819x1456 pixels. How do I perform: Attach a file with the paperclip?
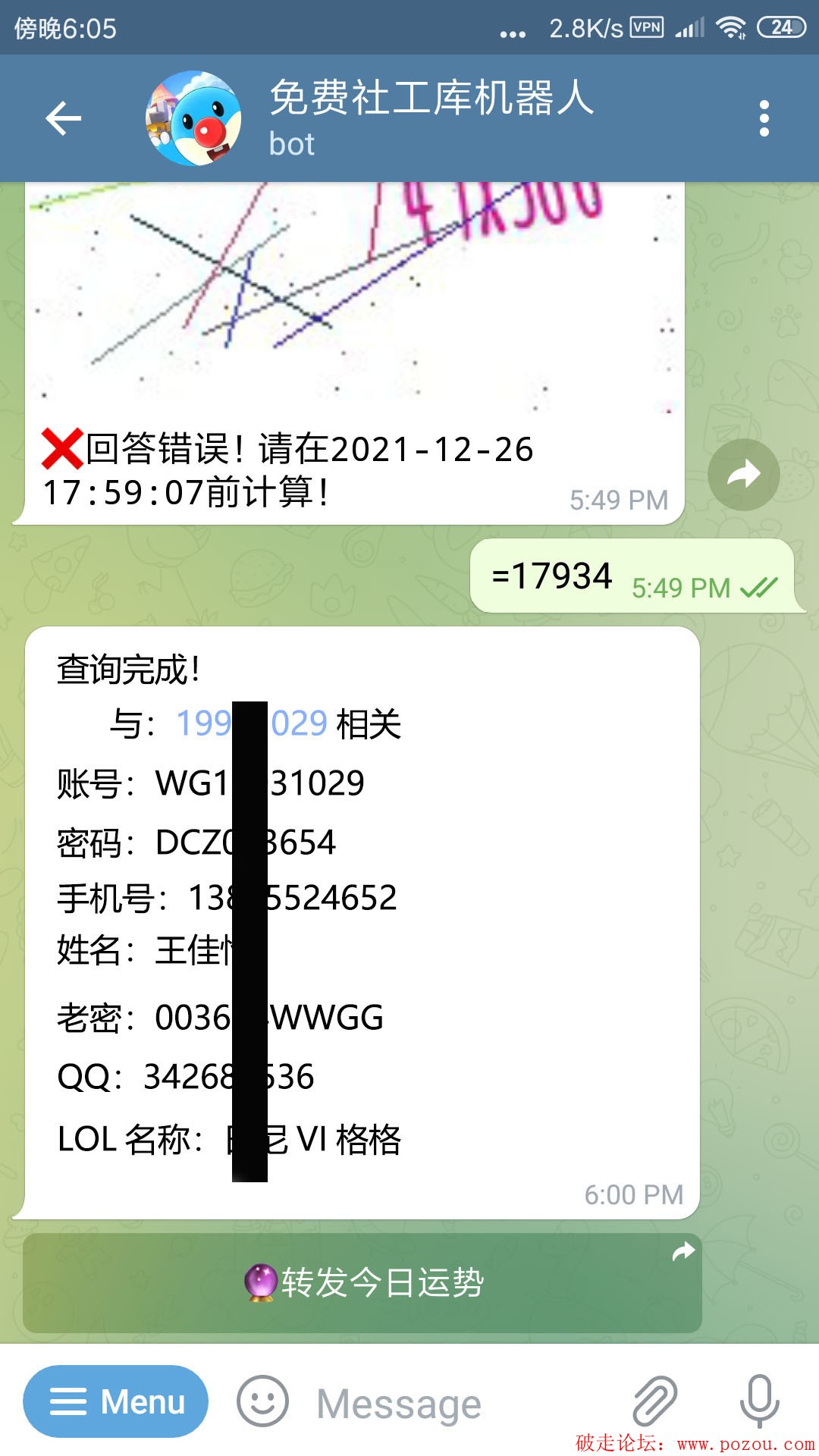(654, 1401)
